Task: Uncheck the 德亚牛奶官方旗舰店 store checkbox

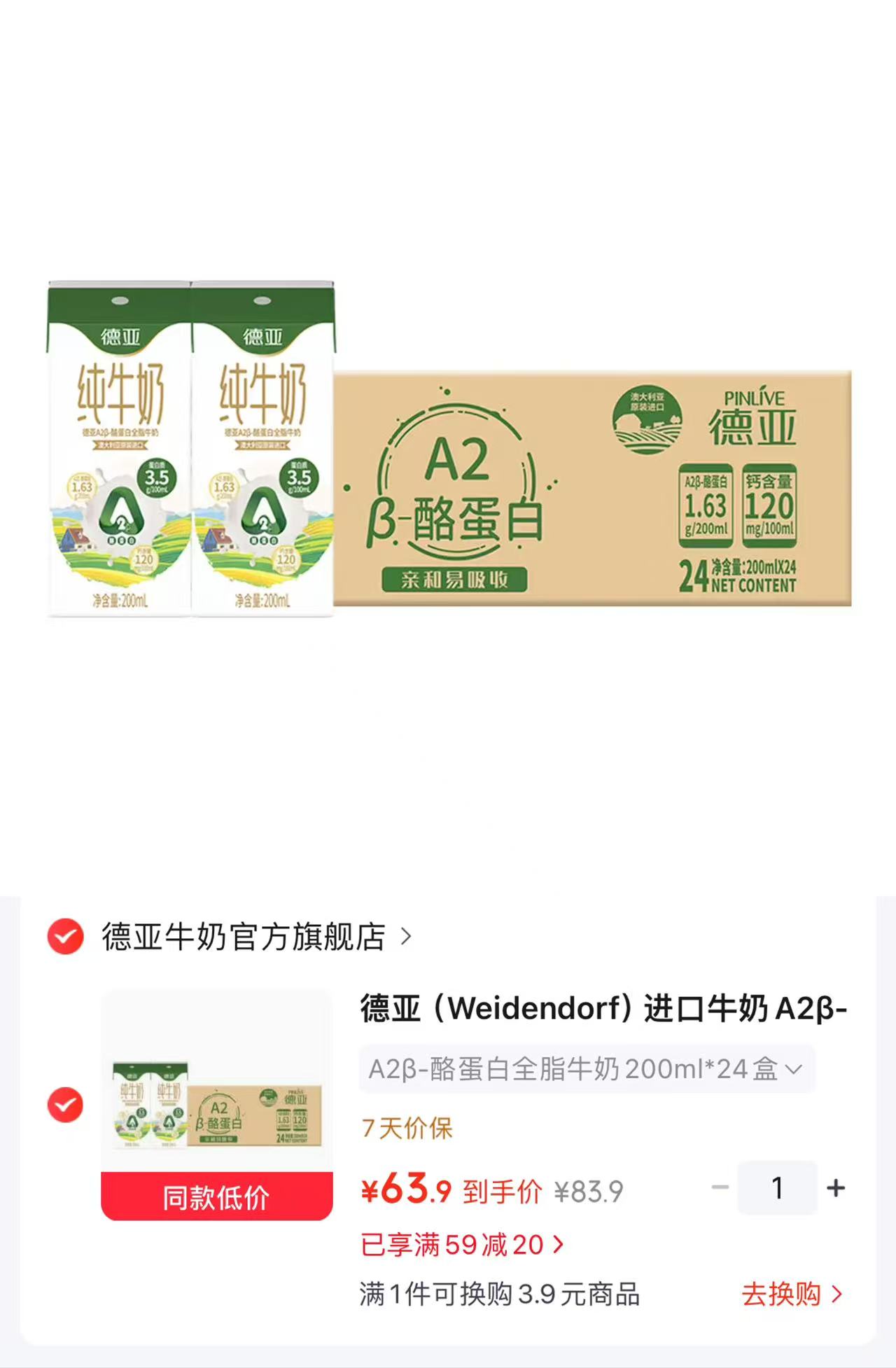Action: 66,936
